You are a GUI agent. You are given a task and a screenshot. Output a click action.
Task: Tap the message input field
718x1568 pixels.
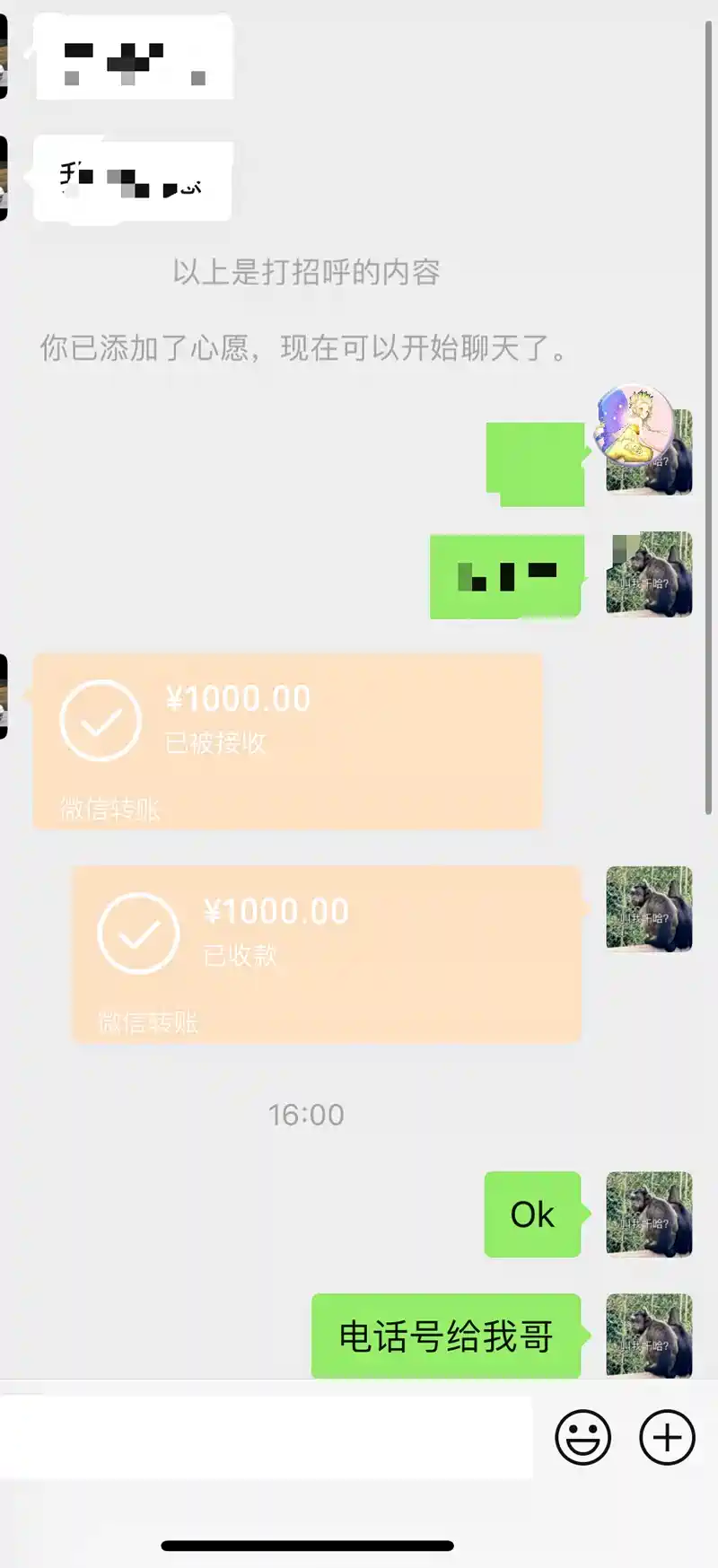pyautogui.click(x=267, y=1437)
